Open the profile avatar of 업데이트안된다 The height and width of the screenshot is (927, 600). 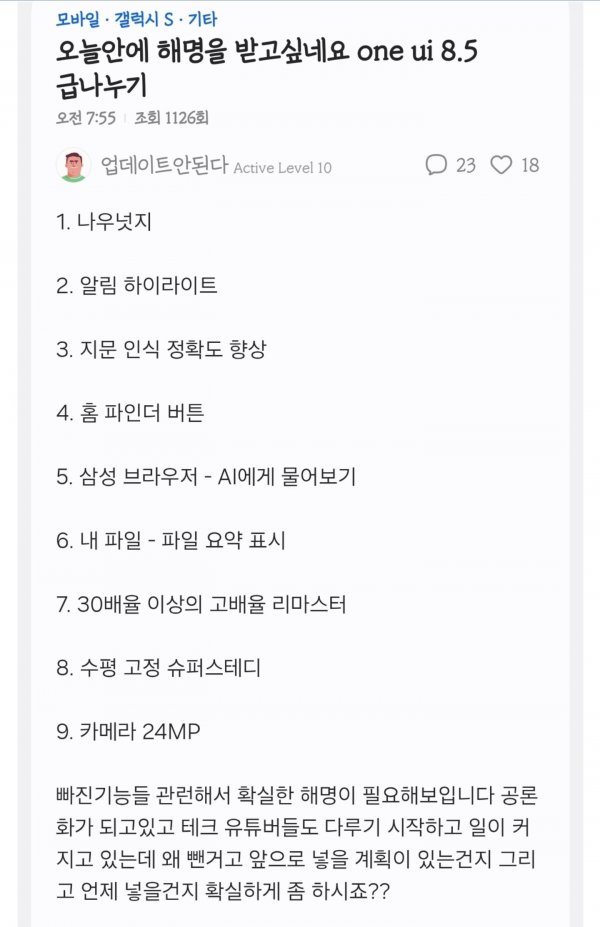(73, 165)
